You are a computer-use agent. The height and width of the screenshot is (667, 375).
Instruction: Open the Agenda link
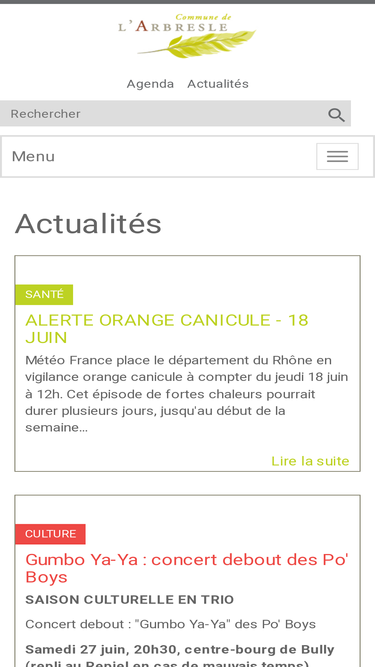(150, 84)
